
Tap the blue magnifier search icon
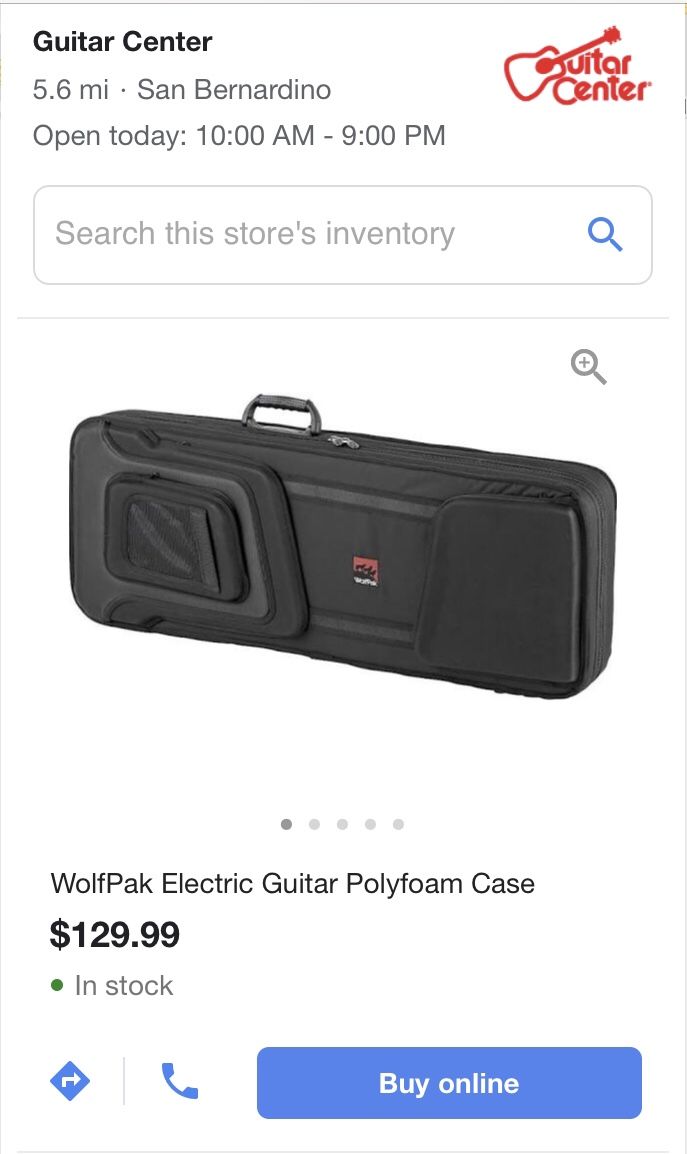(x=605, y=235)
